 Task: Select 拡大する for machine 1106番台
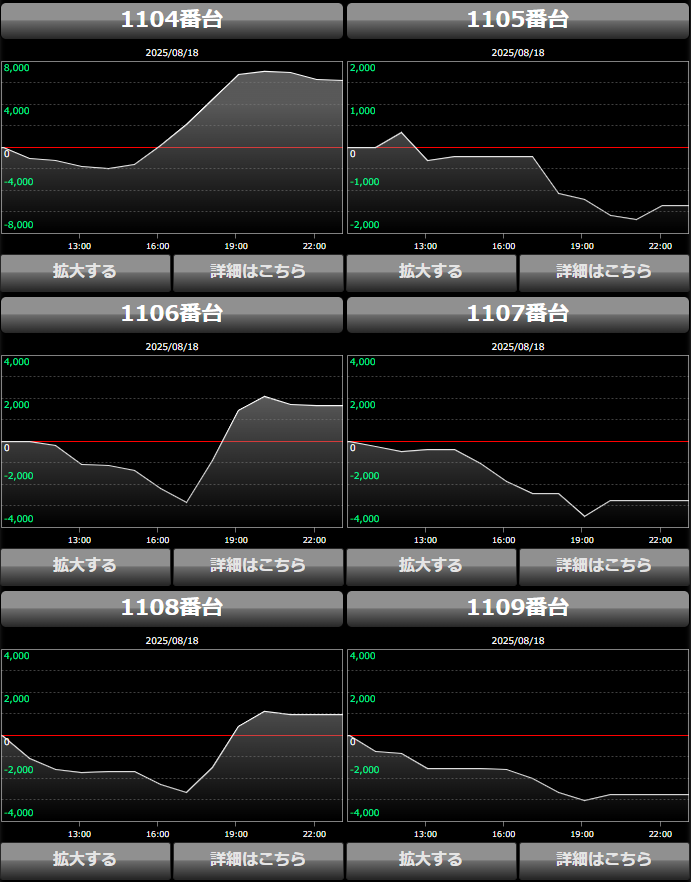coord(85,565)
